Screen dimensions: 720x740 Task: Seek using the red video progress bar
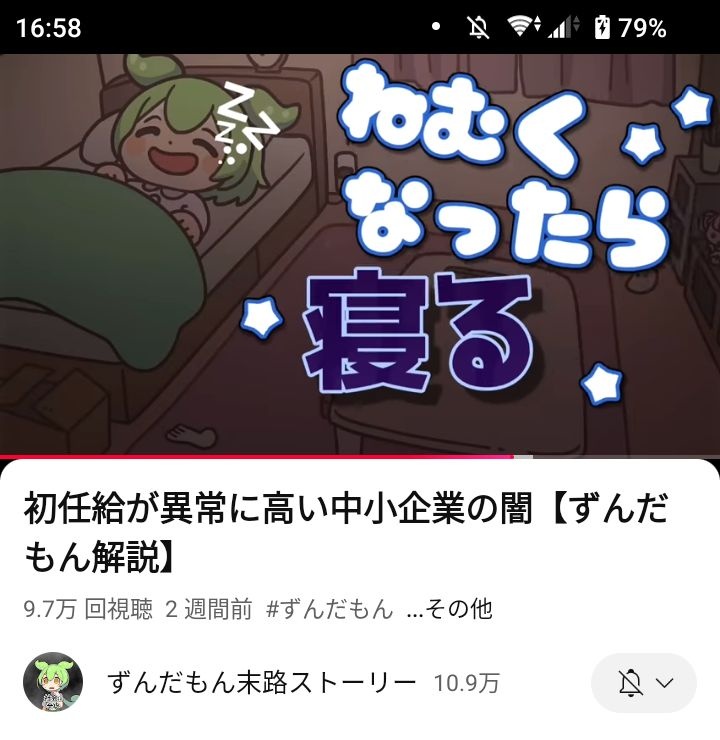(x=258, y=456)
